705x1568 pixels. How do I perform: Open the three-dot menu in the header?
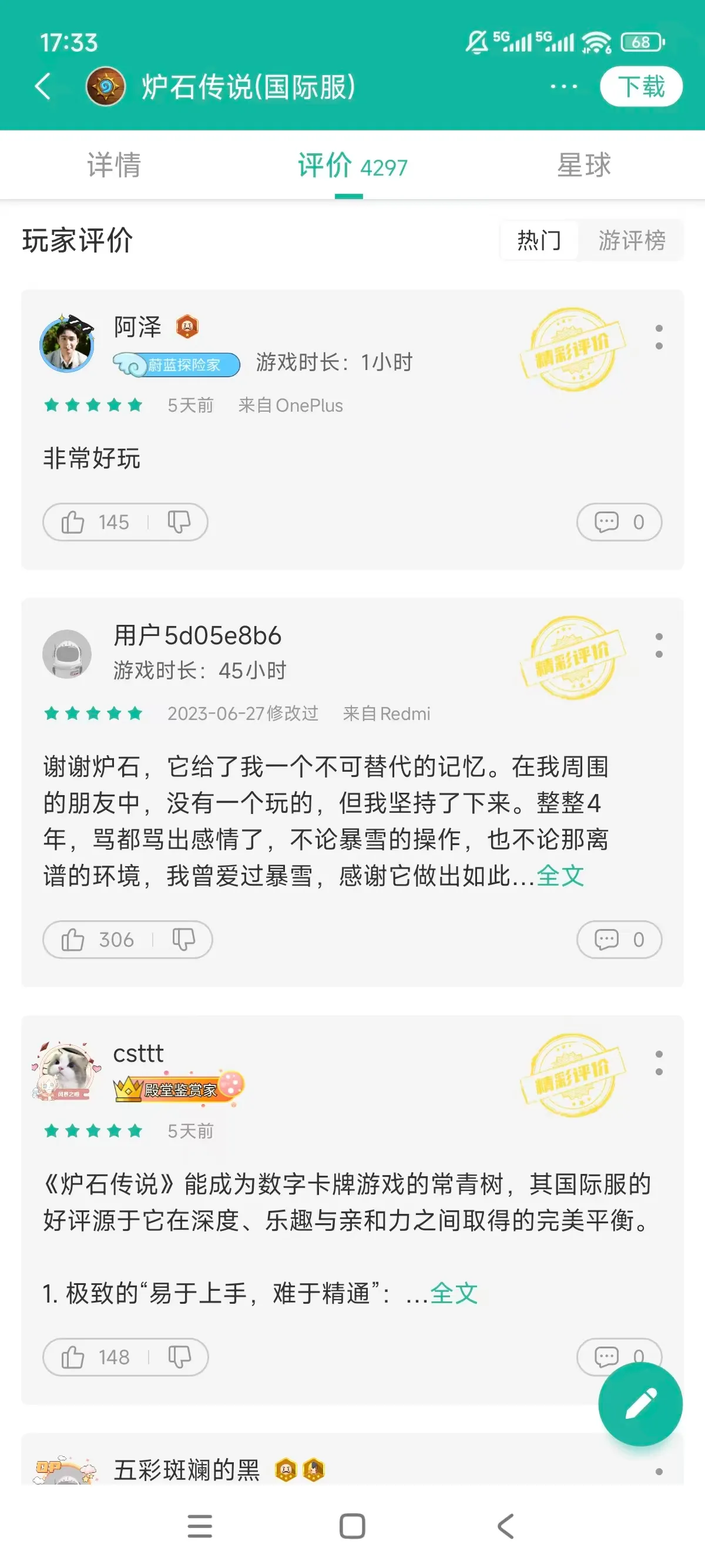point(563,86)
